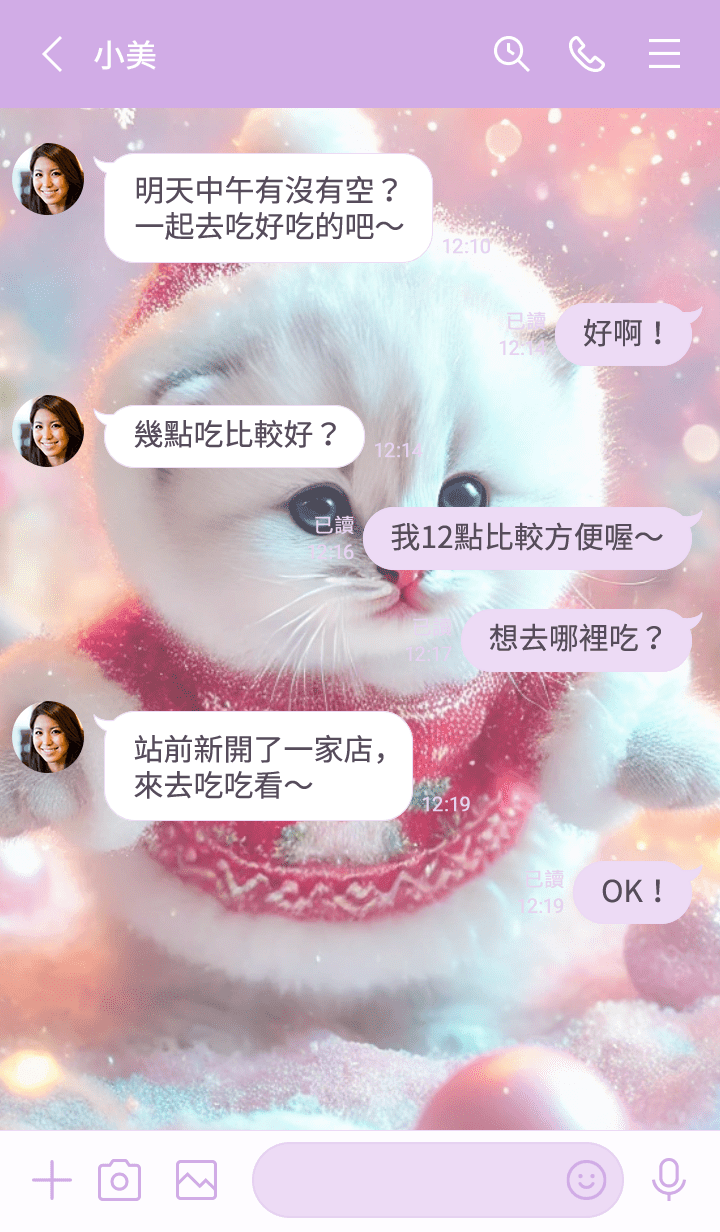Screen dimensions: 720x1232
Task: View 小美's profile picture beside the first message
Action: 48,179
